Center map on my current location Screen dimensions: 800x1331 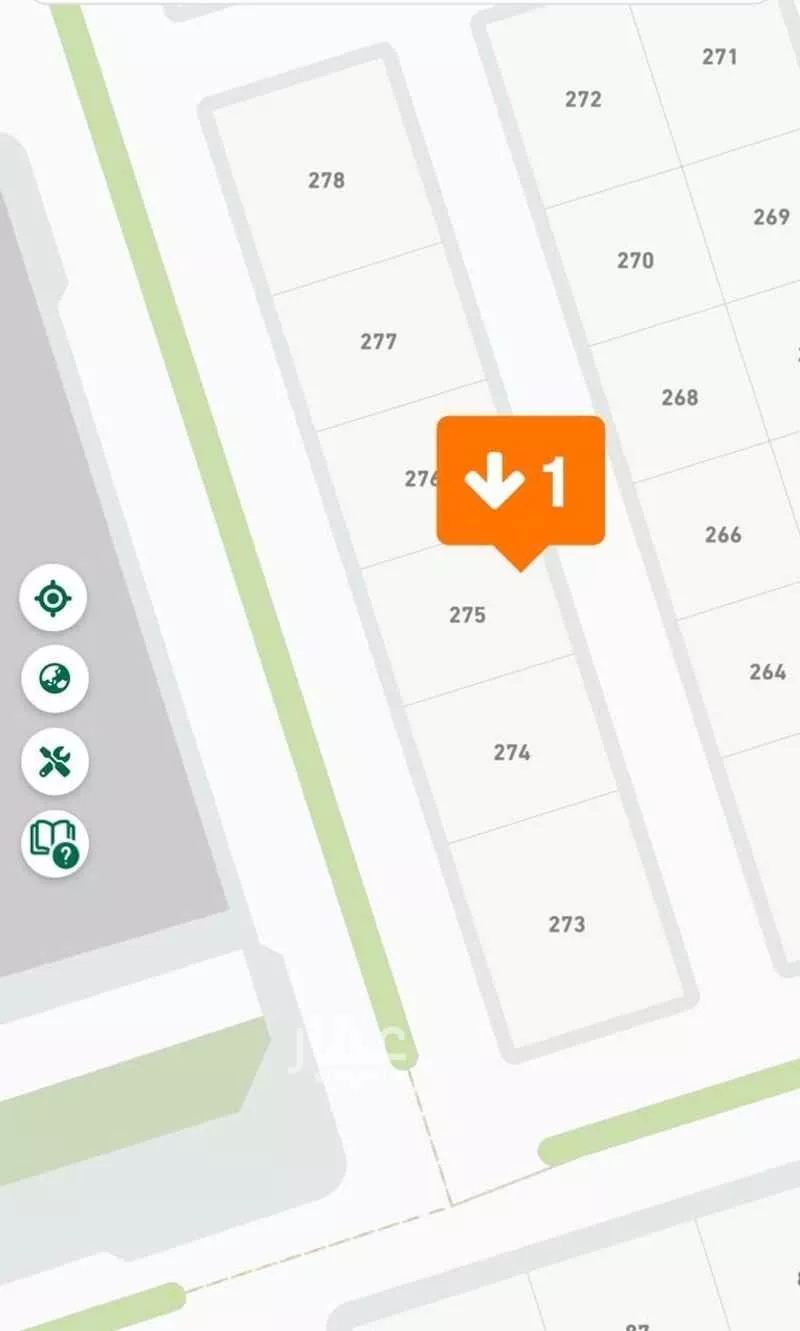click(54, 598)
